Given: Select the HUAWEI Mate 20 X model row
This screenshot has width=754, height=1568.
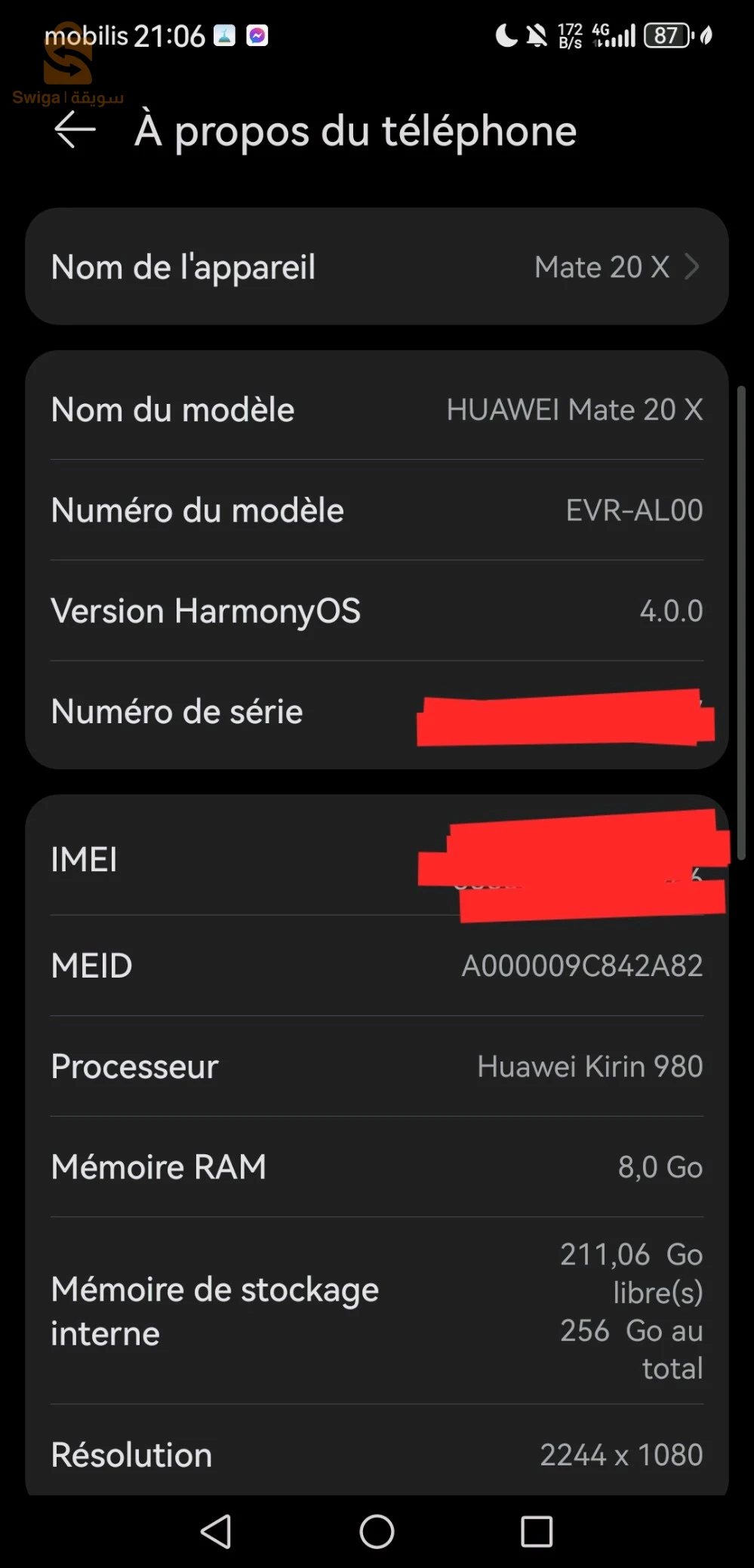Looking at the screenshot, I should (377, 409).
